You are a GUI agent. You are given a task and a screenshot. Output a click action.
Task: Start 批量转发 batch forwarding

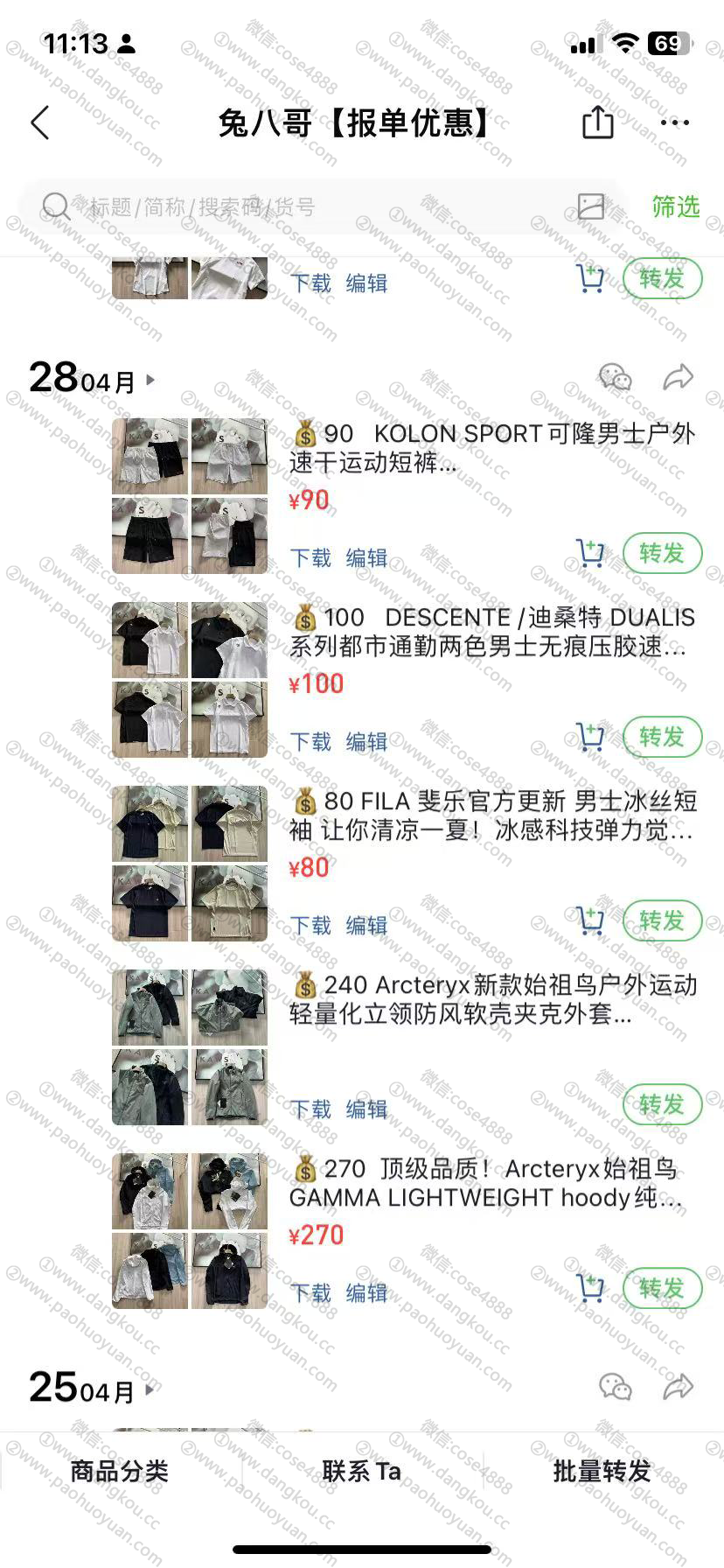point(602,1471)
